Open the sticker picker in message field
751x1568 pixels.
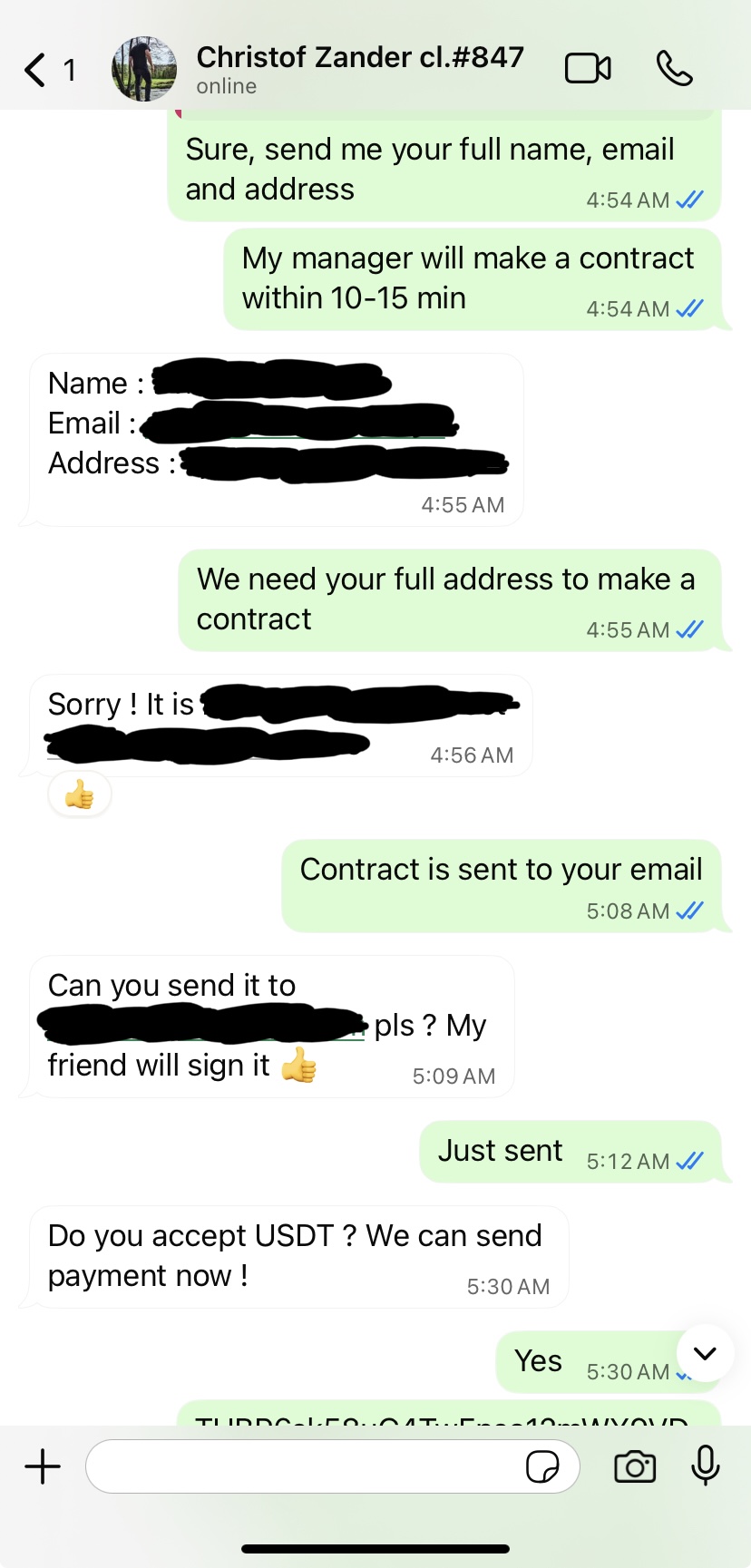click(542, 1466)
